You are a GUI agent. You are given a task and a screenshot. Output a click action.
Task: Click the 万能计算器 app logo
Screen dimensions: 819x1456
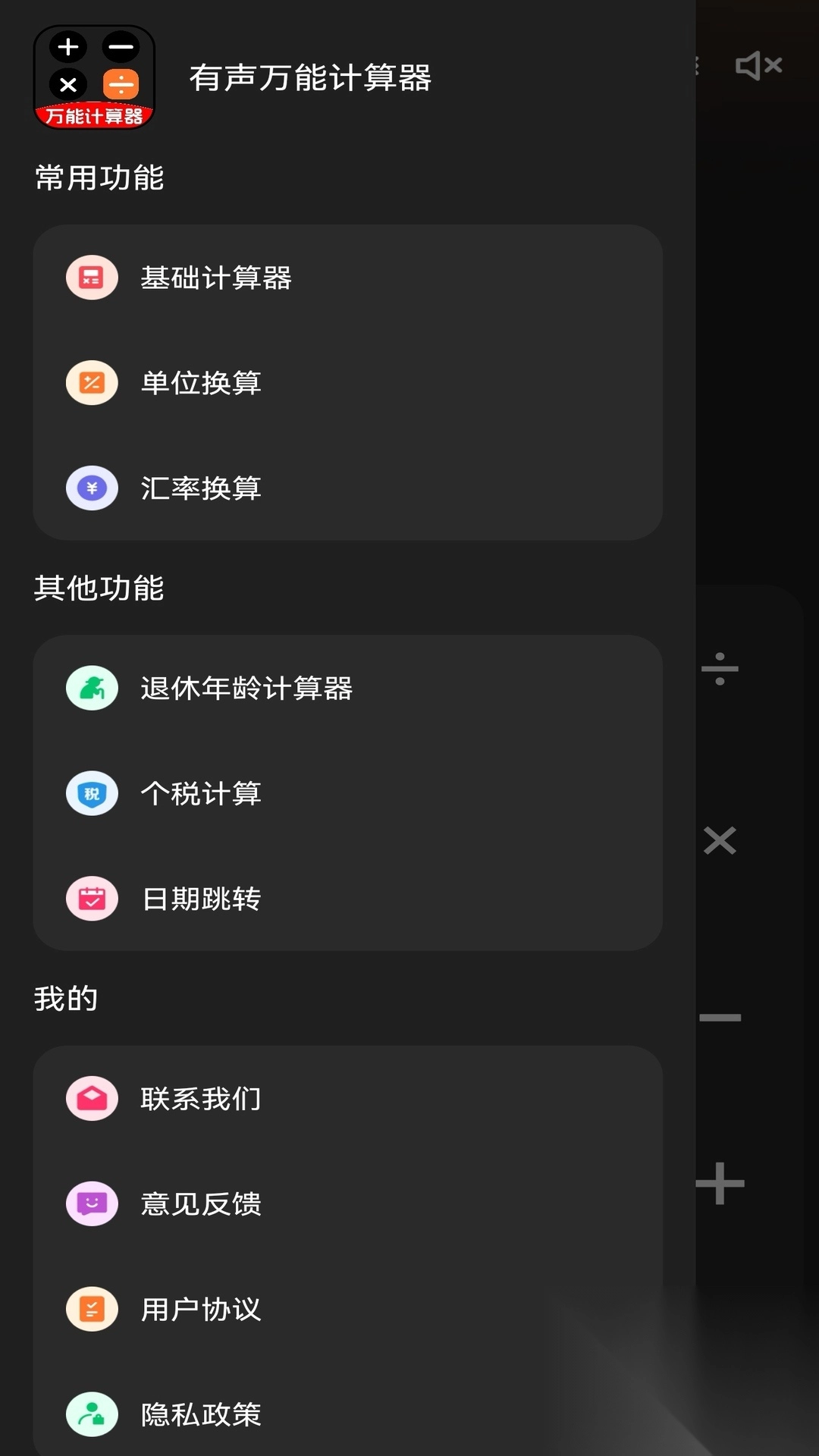pyautogui.click(x=93, y=77)
